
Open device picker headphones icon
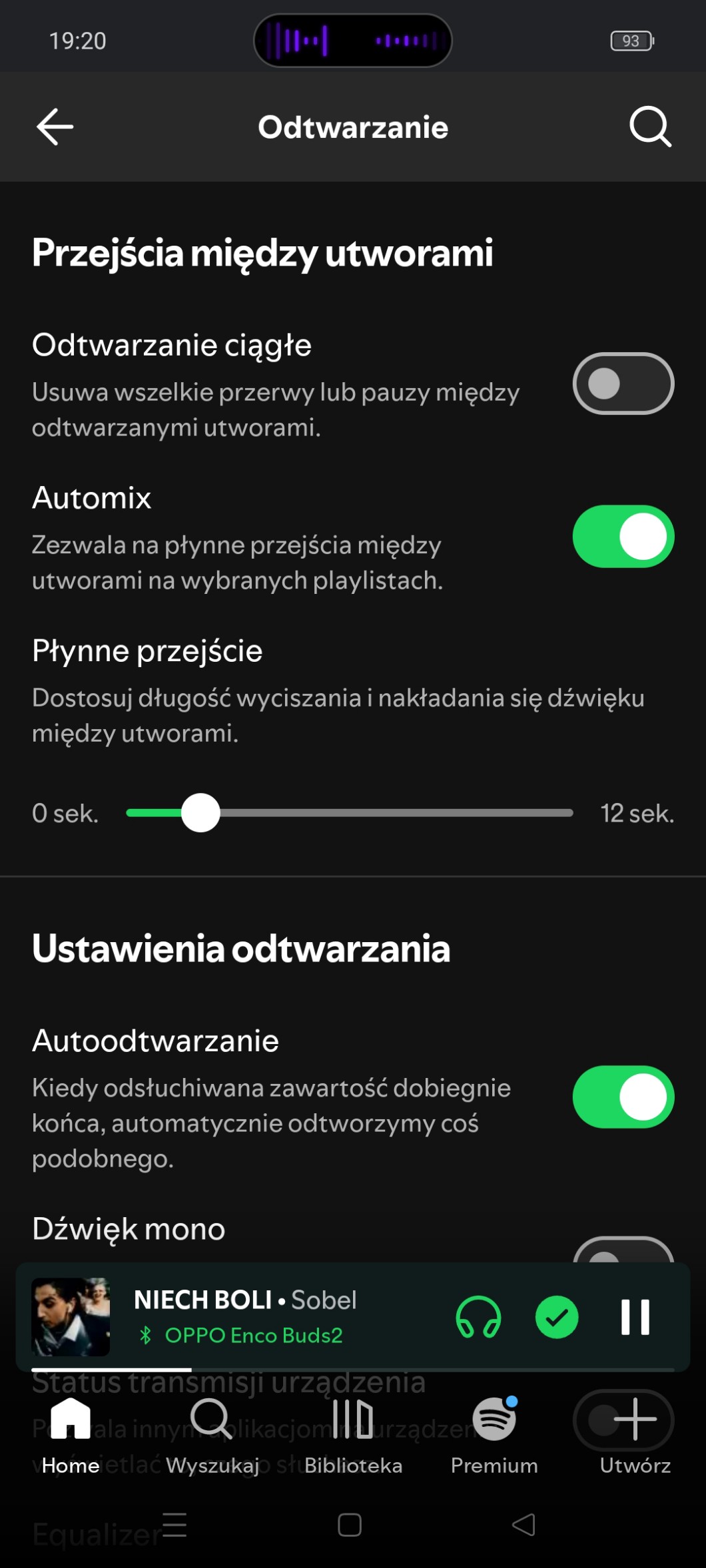tap(478, 1317)
